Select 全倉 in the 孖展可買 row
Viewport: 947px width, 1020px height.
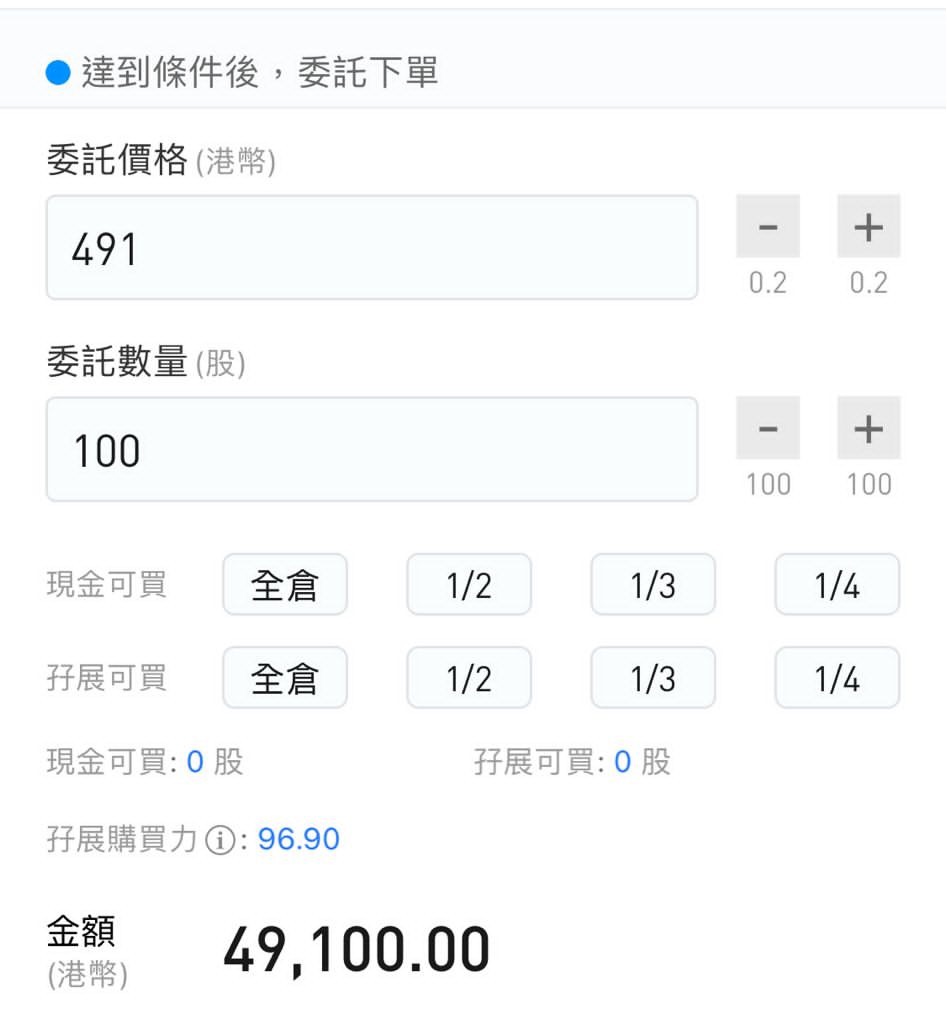[x=285, y=677]
